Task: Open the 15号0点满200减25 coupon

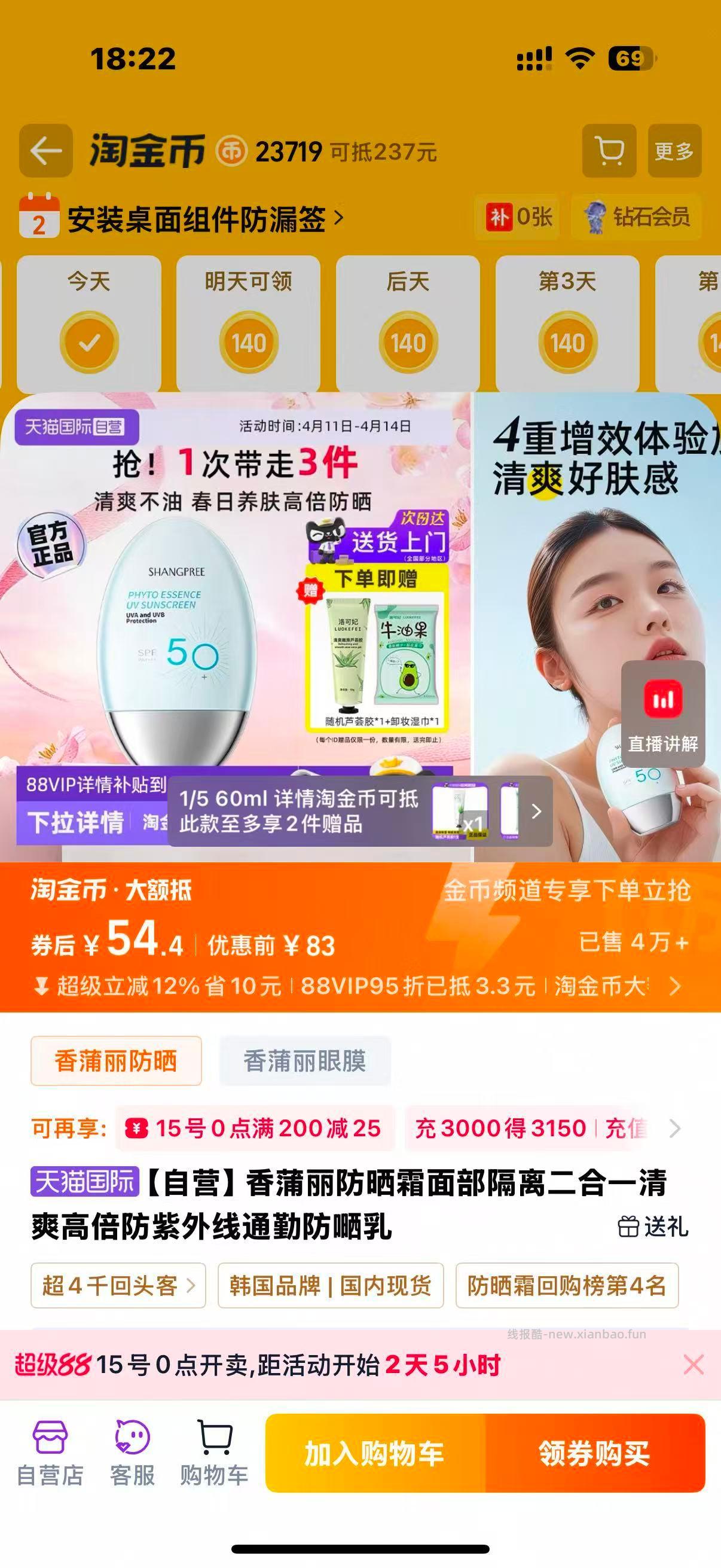Action: click(x=255, y=1128)
